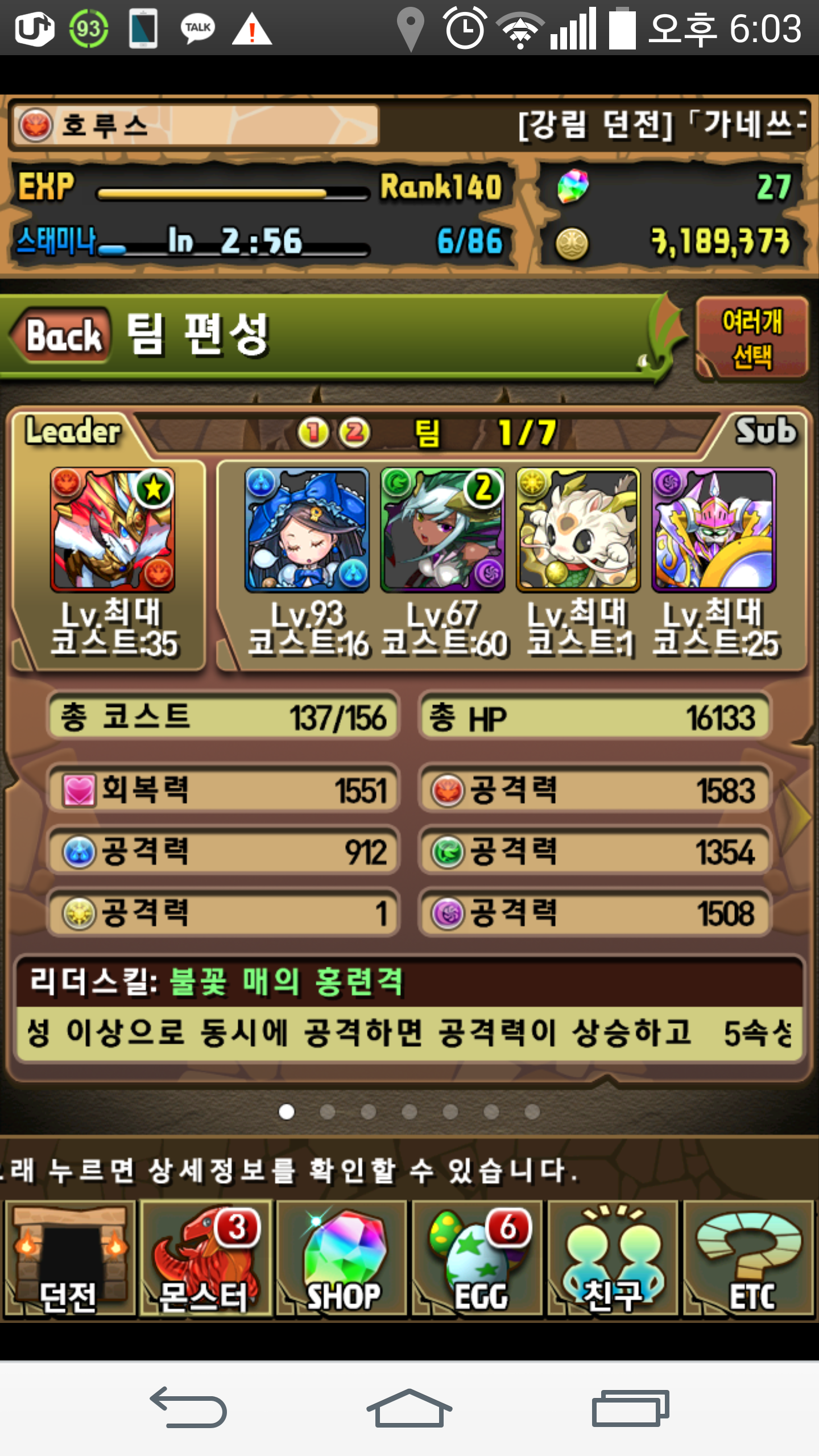The height and width of the screenshot is (1456, 819).
Task: Select the cost 1 light dragon sub
Action: (x=578, y=530)
